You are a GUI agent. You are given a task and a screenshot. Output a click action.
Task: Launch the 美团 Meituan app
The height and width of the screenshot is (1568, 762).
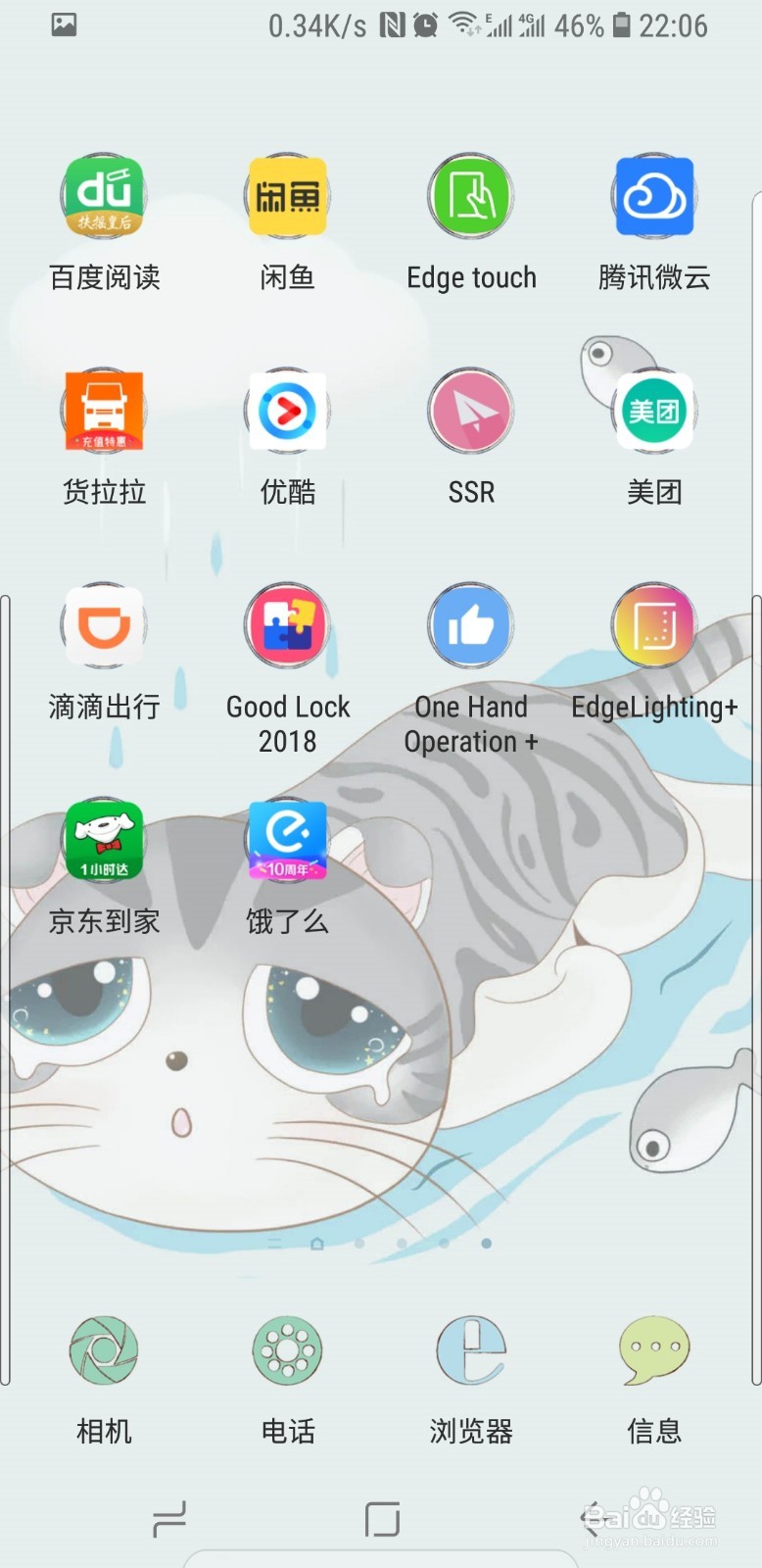pos(654,411)
